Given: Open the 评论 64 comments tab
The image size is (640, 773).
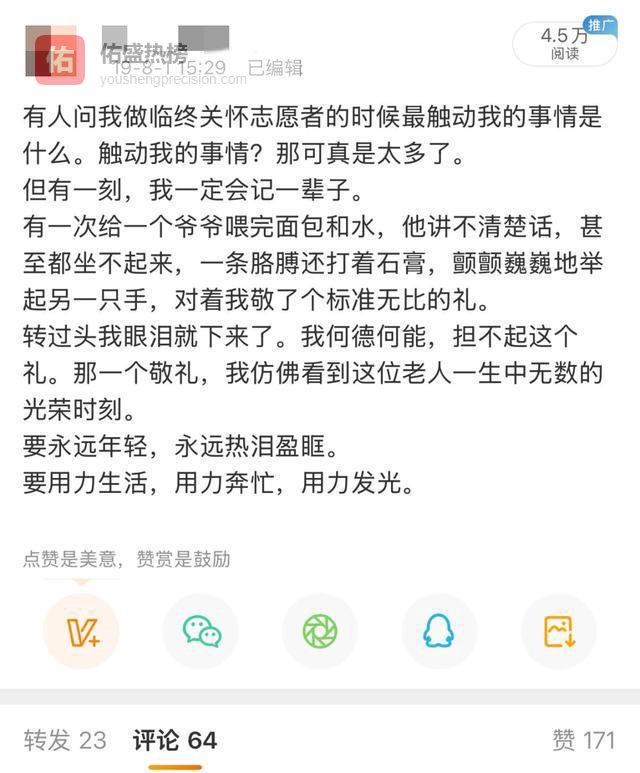Looking at the screenshot, I should click(175, 740).
